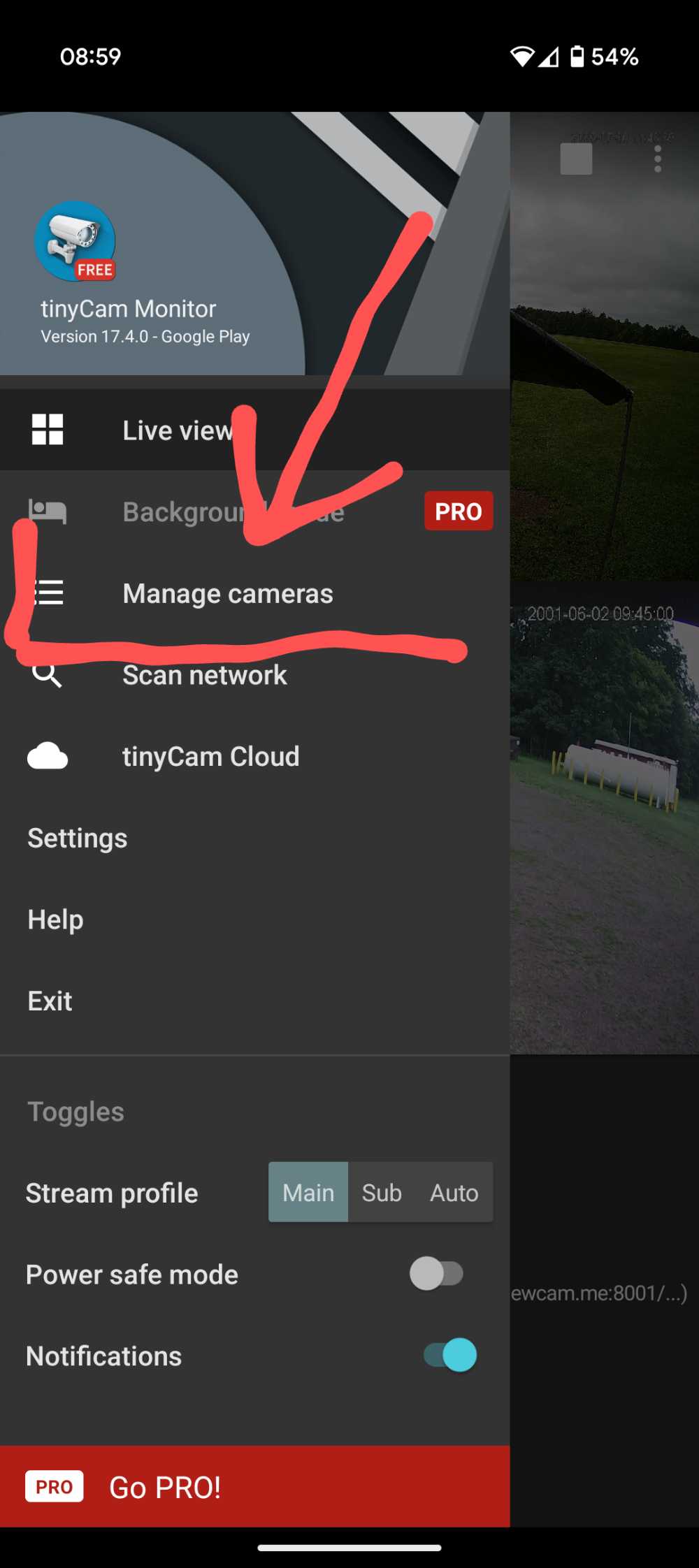
Task: Select Scan network
Action: pos(254,675)
